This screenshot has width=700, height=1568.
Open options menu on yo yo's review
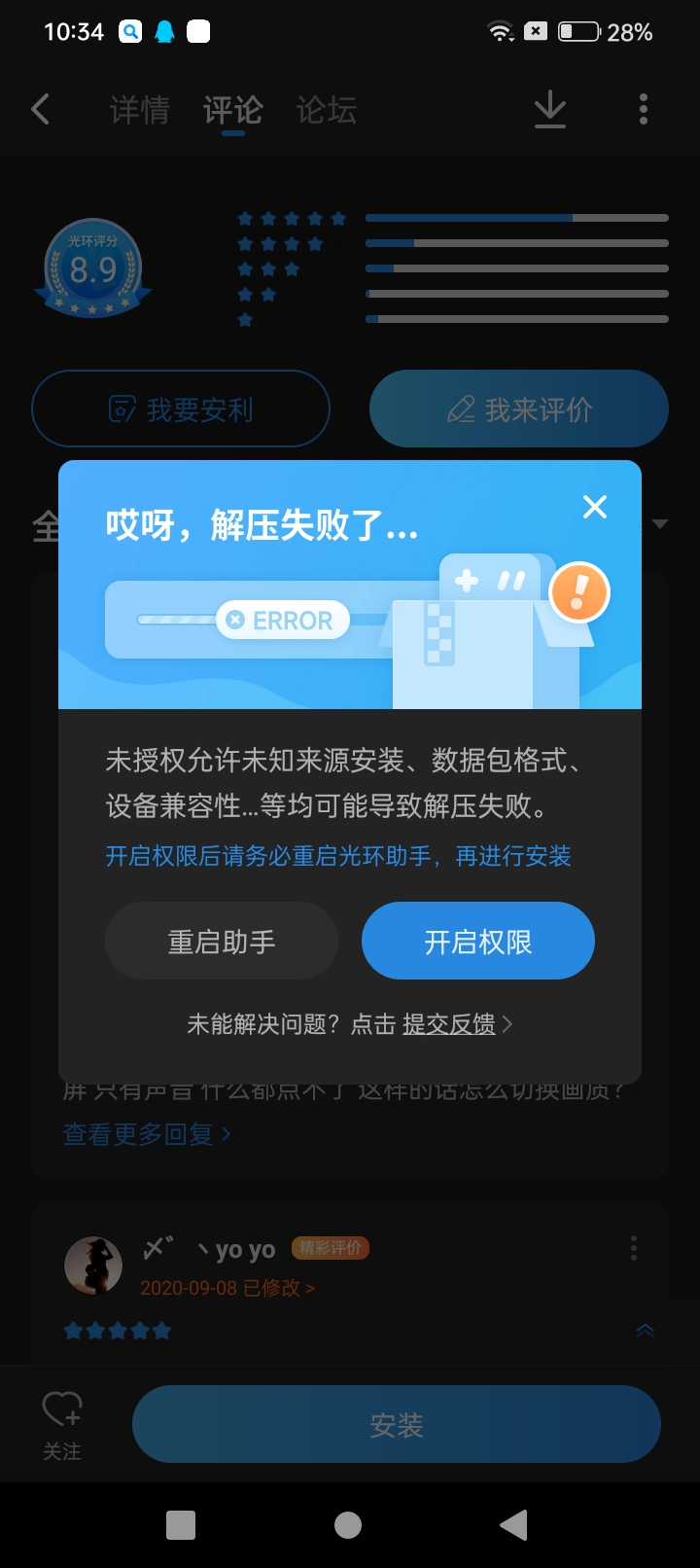(x=634, y=1248)
